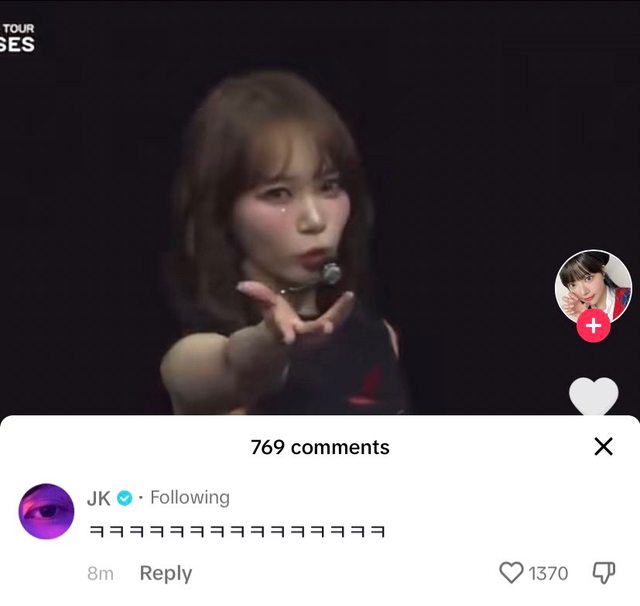Dislike JK's comment

click(x=603, y=573)
